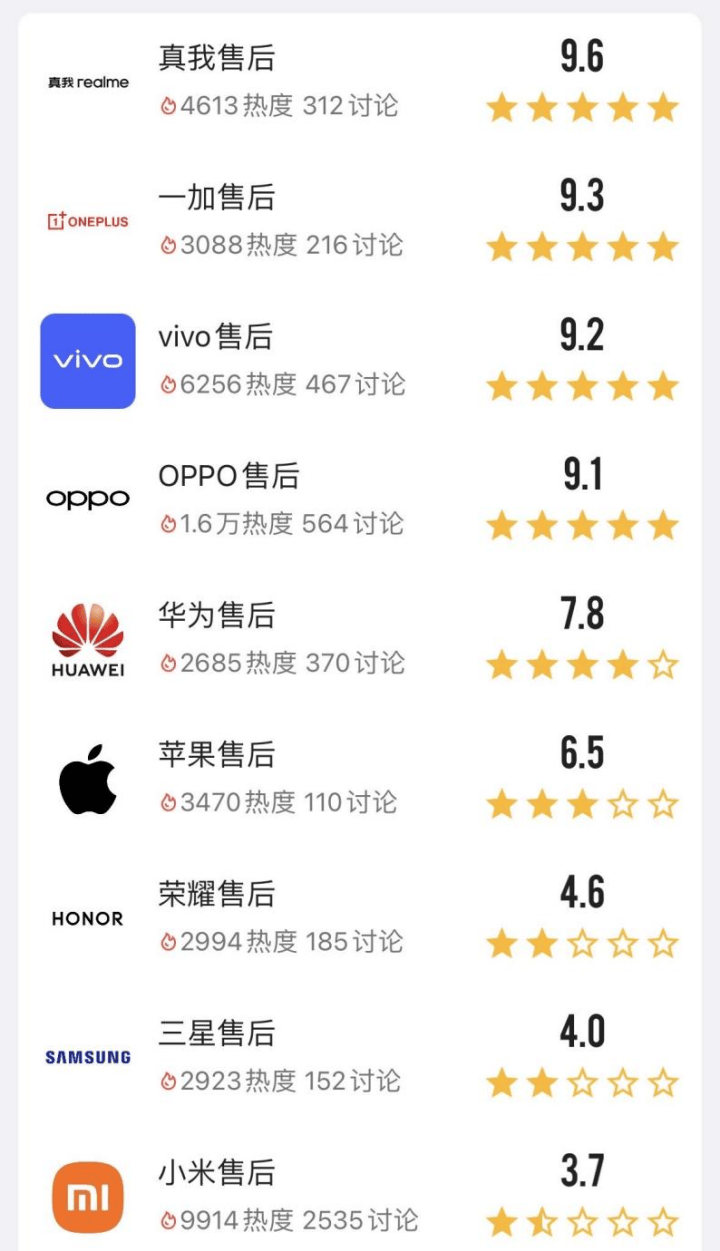View the 小米售后 rating page
720x1251 pixels.
[x=217, y=1171]
